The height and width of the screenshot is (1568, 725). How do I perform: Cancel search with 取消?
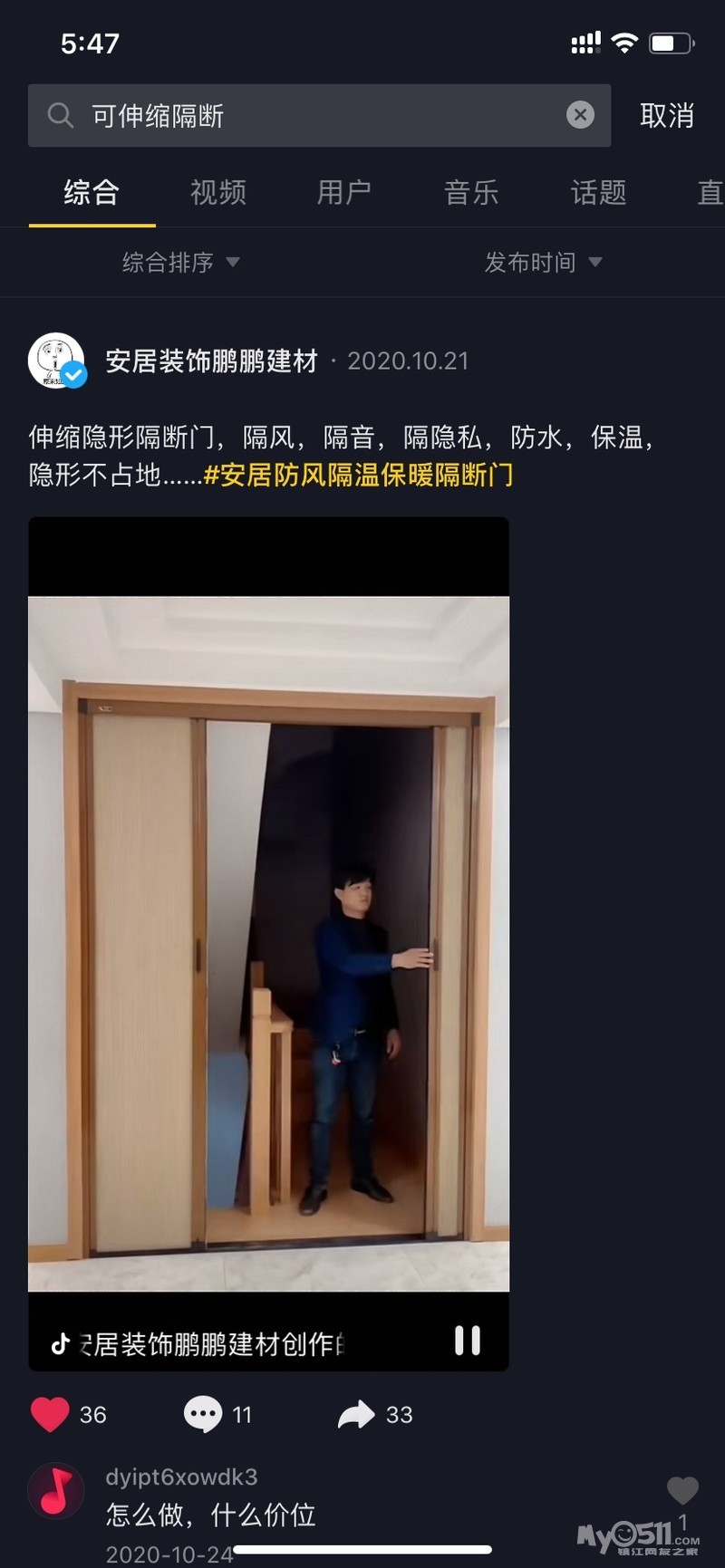point(666,116)
